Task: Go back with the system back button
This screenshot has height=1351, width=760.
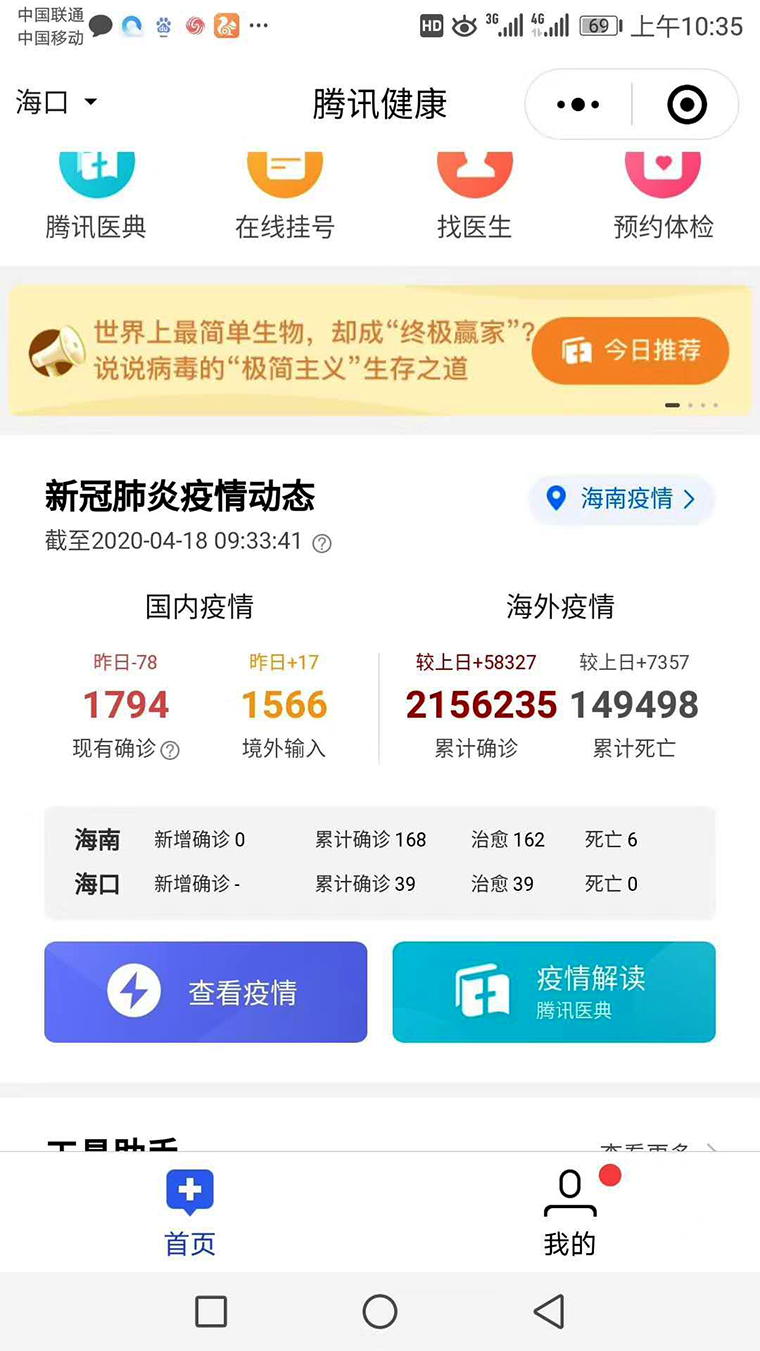Action: point(548,1311)
